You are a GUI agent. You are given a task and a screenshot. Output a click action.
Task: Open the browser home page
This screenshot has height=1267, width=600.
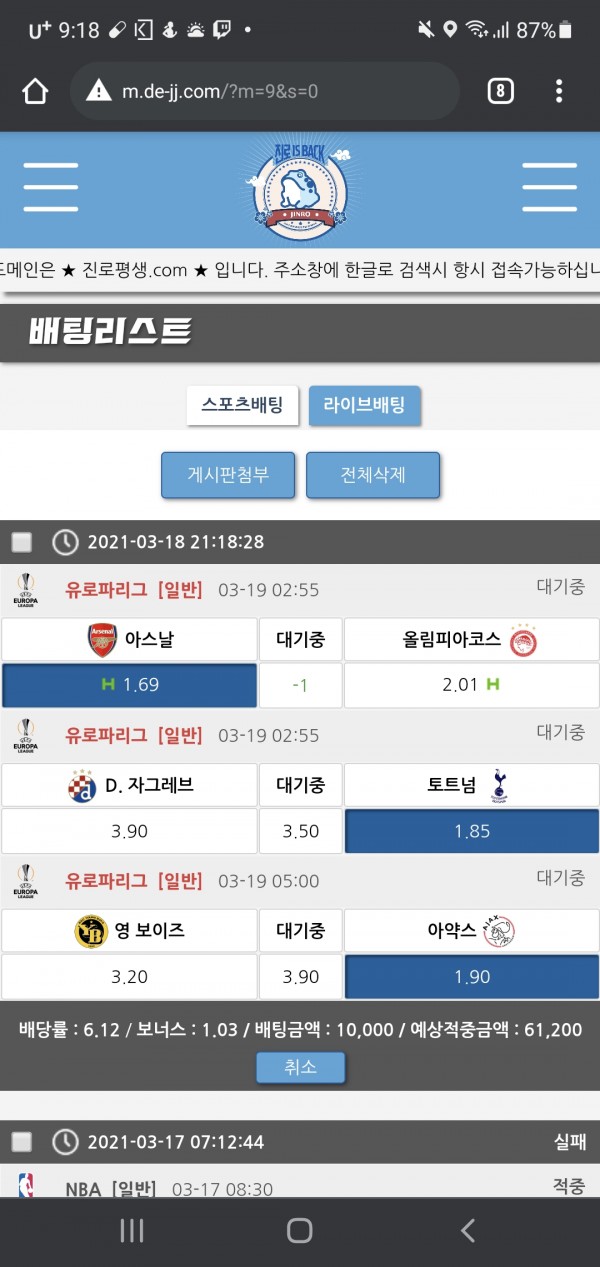pyautogui.click(x=35, y=92)
